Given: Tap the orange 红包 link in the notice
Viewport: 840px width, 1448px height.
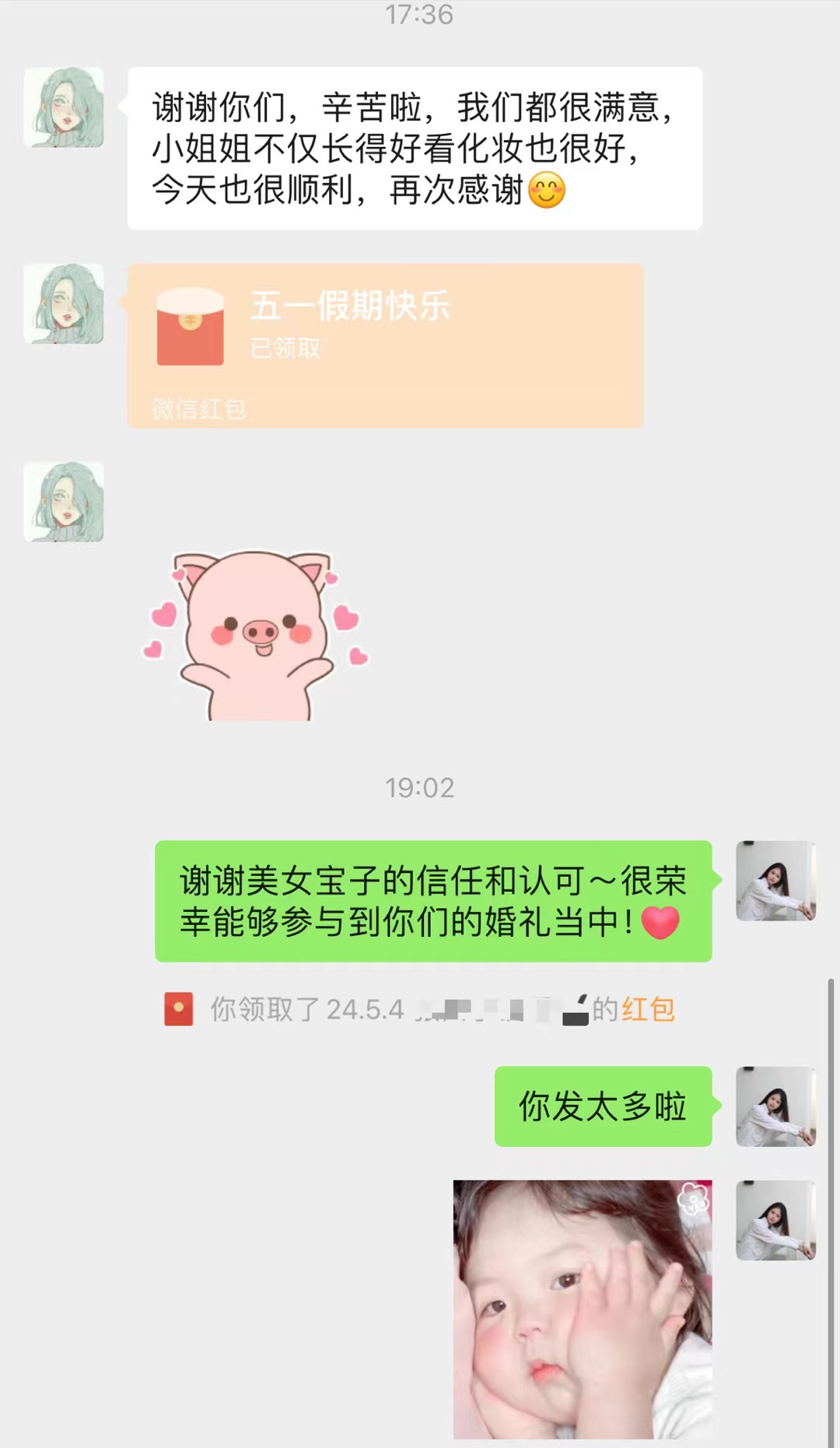Looking at the screenshot, I should pos(648,1009).
